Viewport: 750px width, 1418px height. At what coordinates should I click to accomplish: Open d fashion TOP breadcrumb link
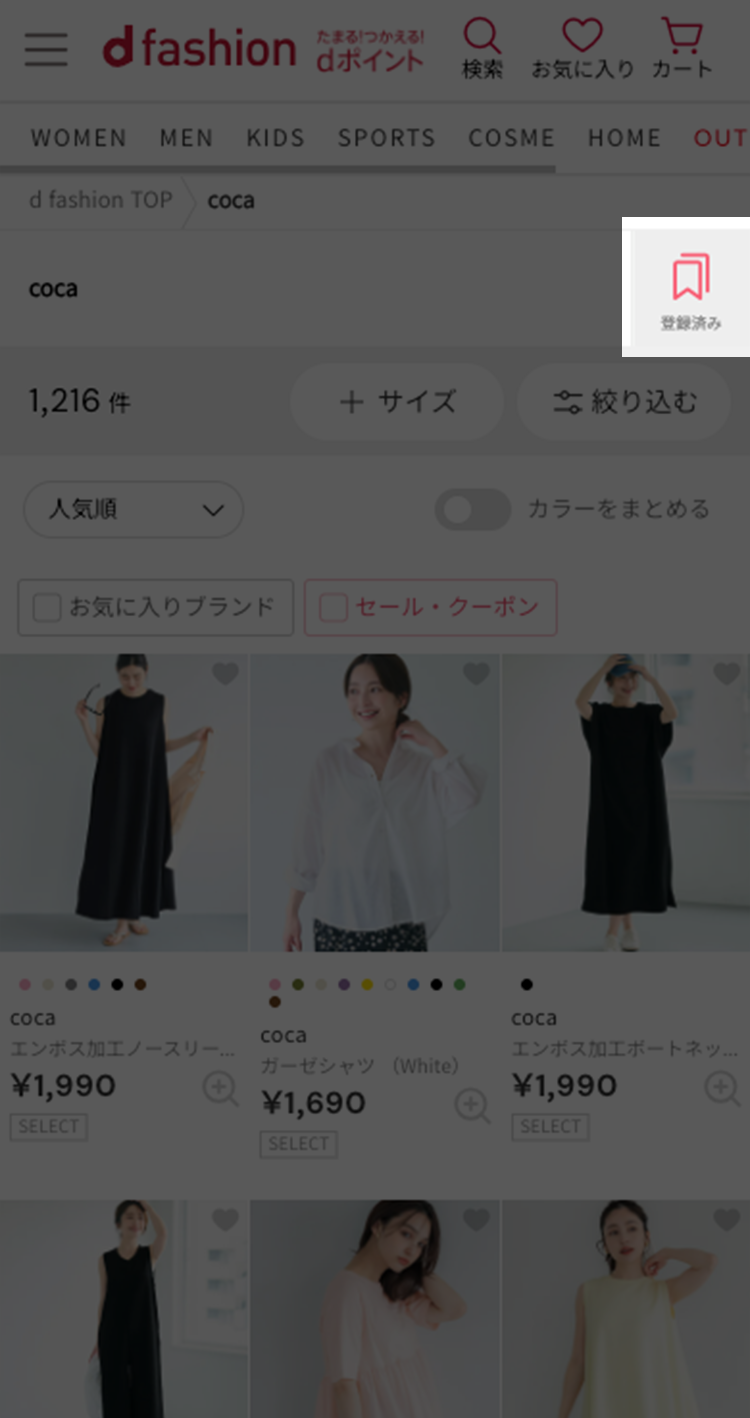99,200
